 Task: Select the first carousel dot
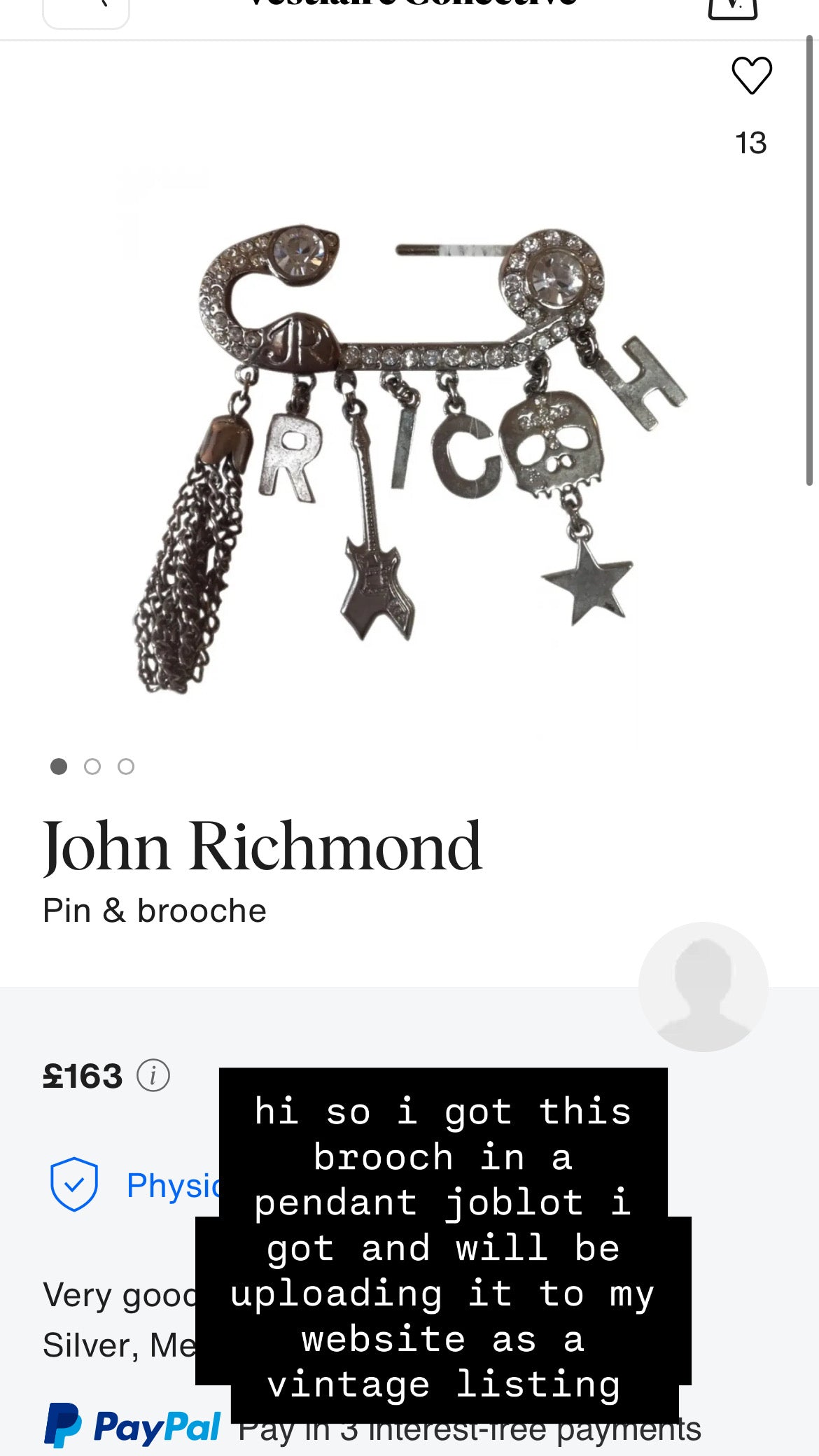point(59,766)
